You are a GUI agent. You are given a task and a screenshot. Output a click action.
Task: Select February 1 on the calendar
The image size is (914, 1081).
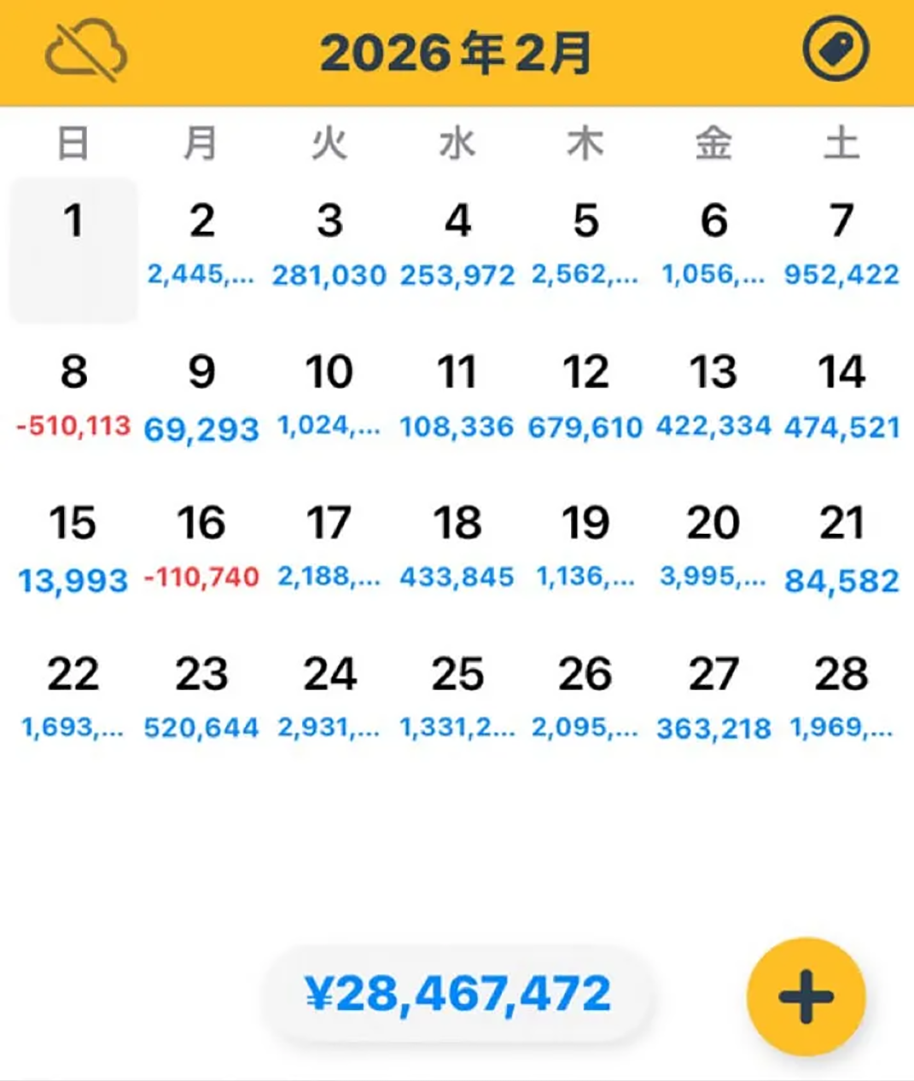[x=71, y=222]
